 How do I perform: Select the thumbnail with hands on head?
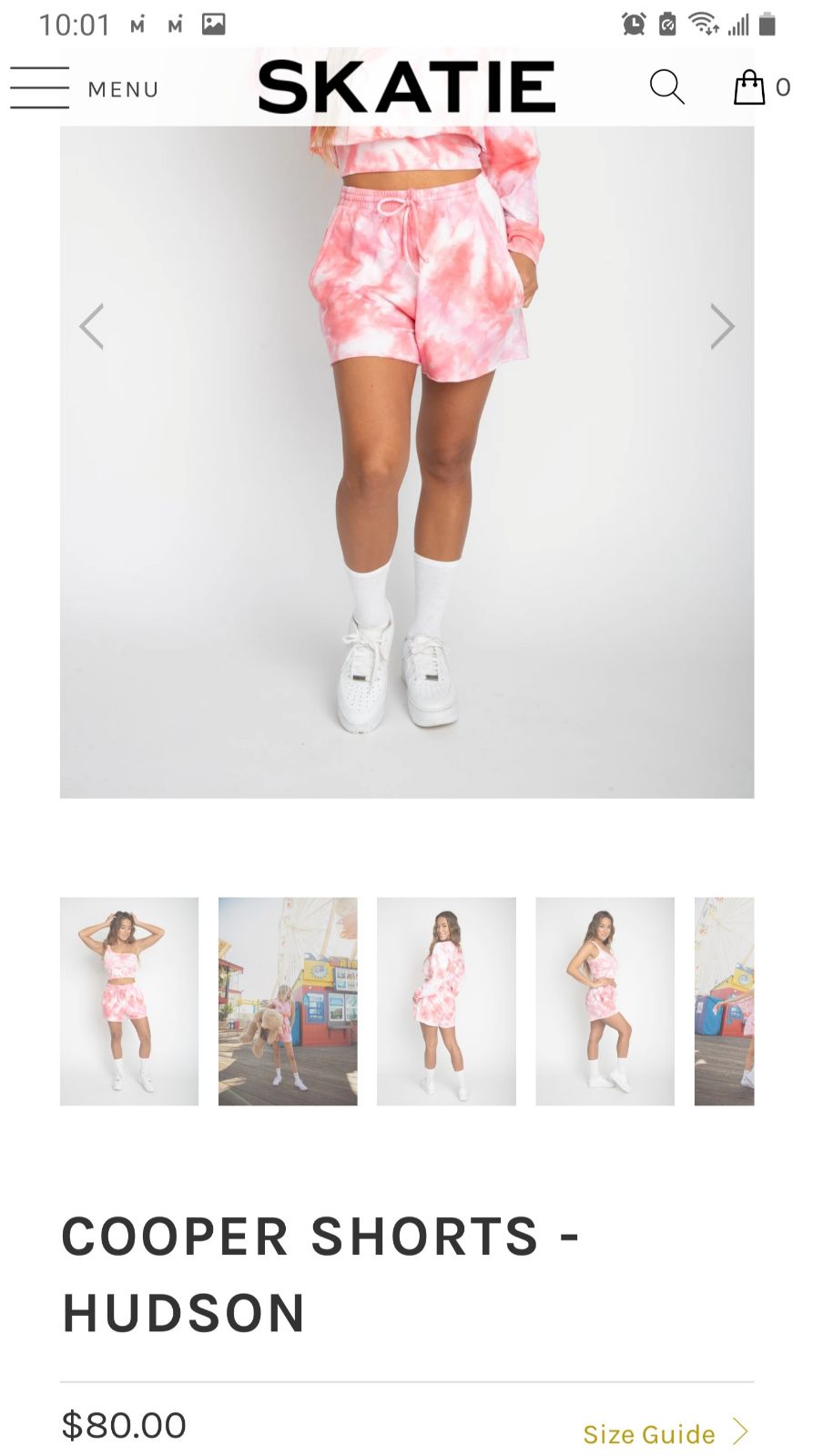129,1002
